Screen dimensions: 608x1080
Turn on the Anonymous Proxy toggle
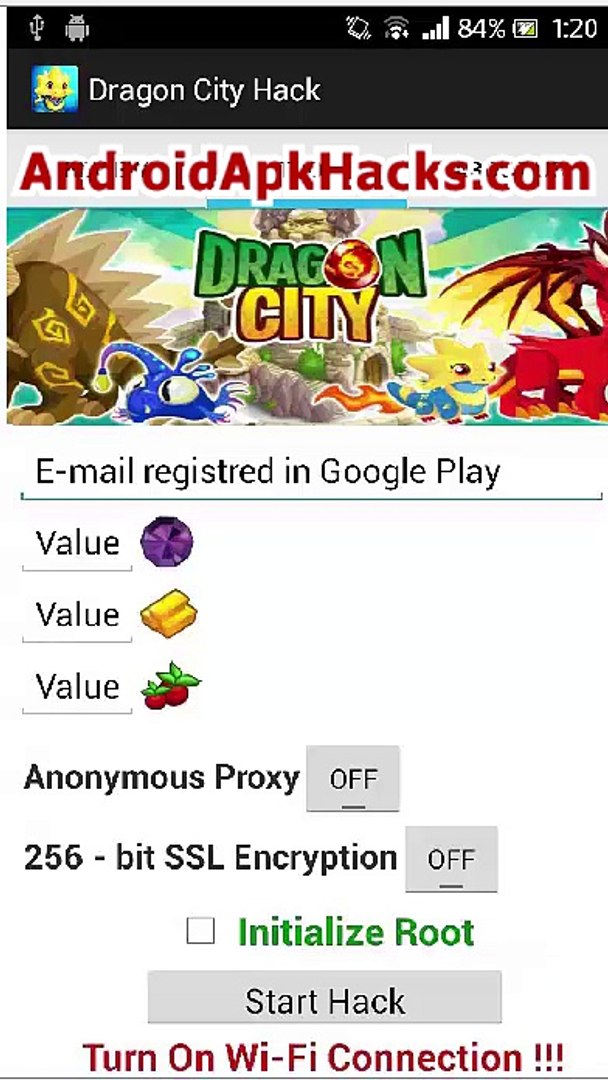353,778
